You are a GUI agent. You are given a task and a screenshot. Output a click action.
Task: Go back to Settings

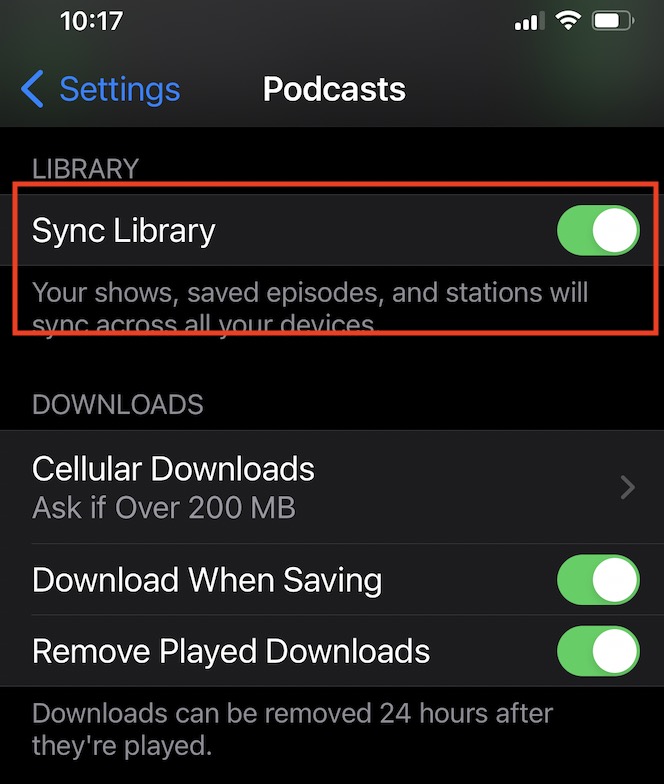coord(100,89)
